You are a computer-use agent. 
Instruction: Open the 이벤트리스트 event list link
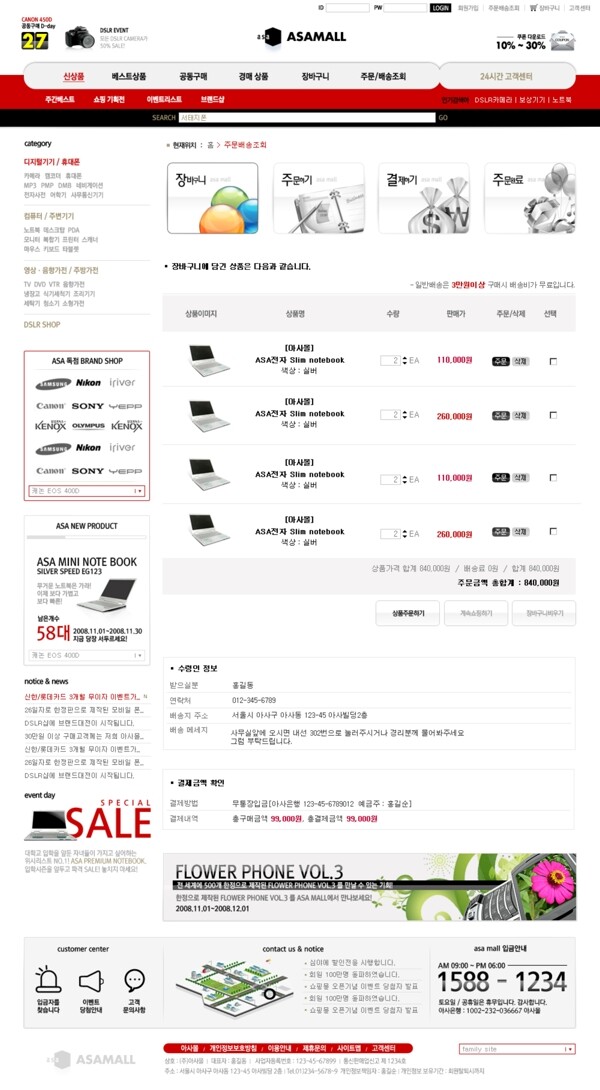(x=164, y=100)
